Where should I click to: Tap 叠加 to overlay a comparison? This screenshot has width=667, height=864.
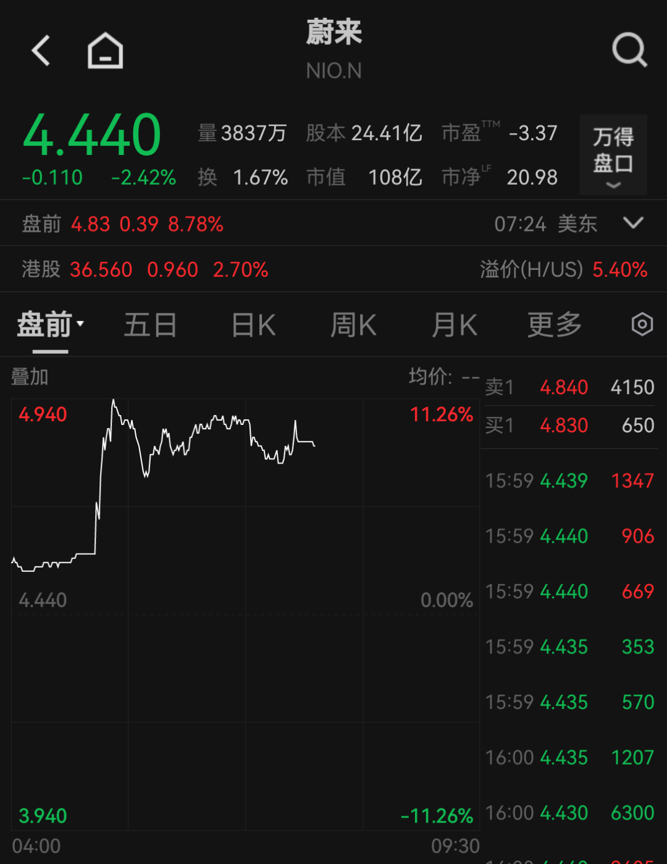click(30, 377)
